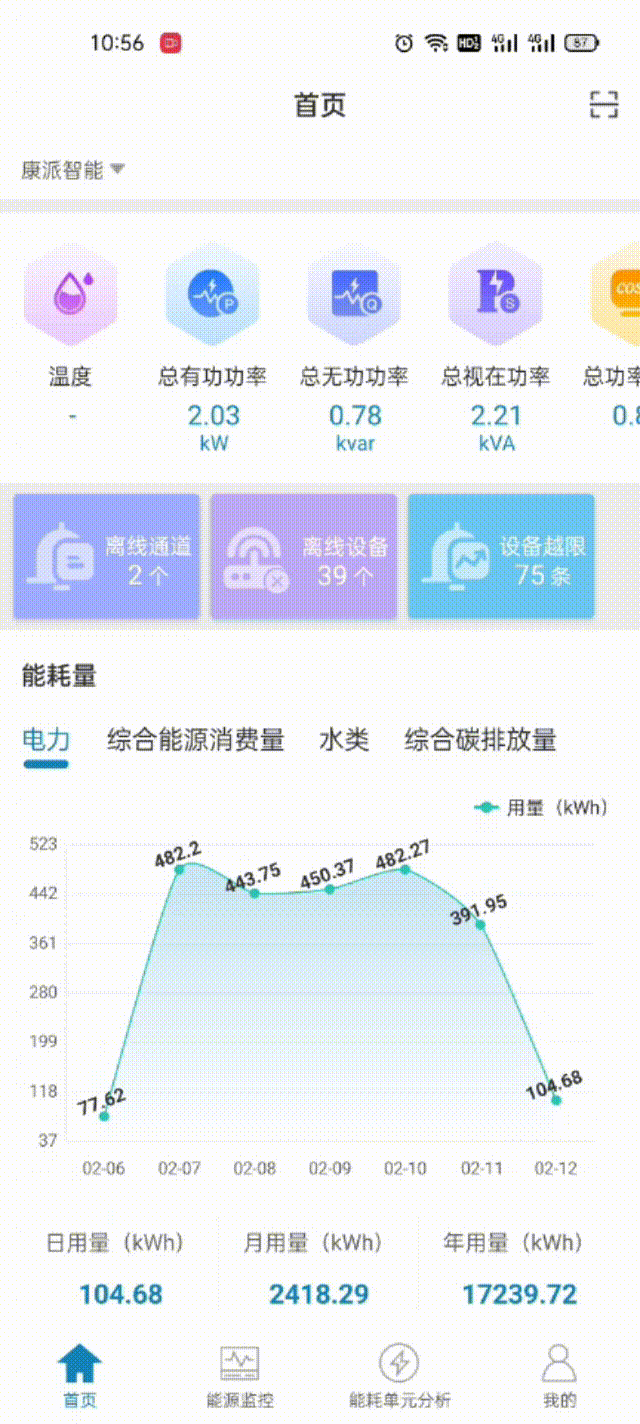640x1424 pixels.
Task: Tap the 总视在功率 metric icon
Action: pyautogui.click(x=495, y=294)
